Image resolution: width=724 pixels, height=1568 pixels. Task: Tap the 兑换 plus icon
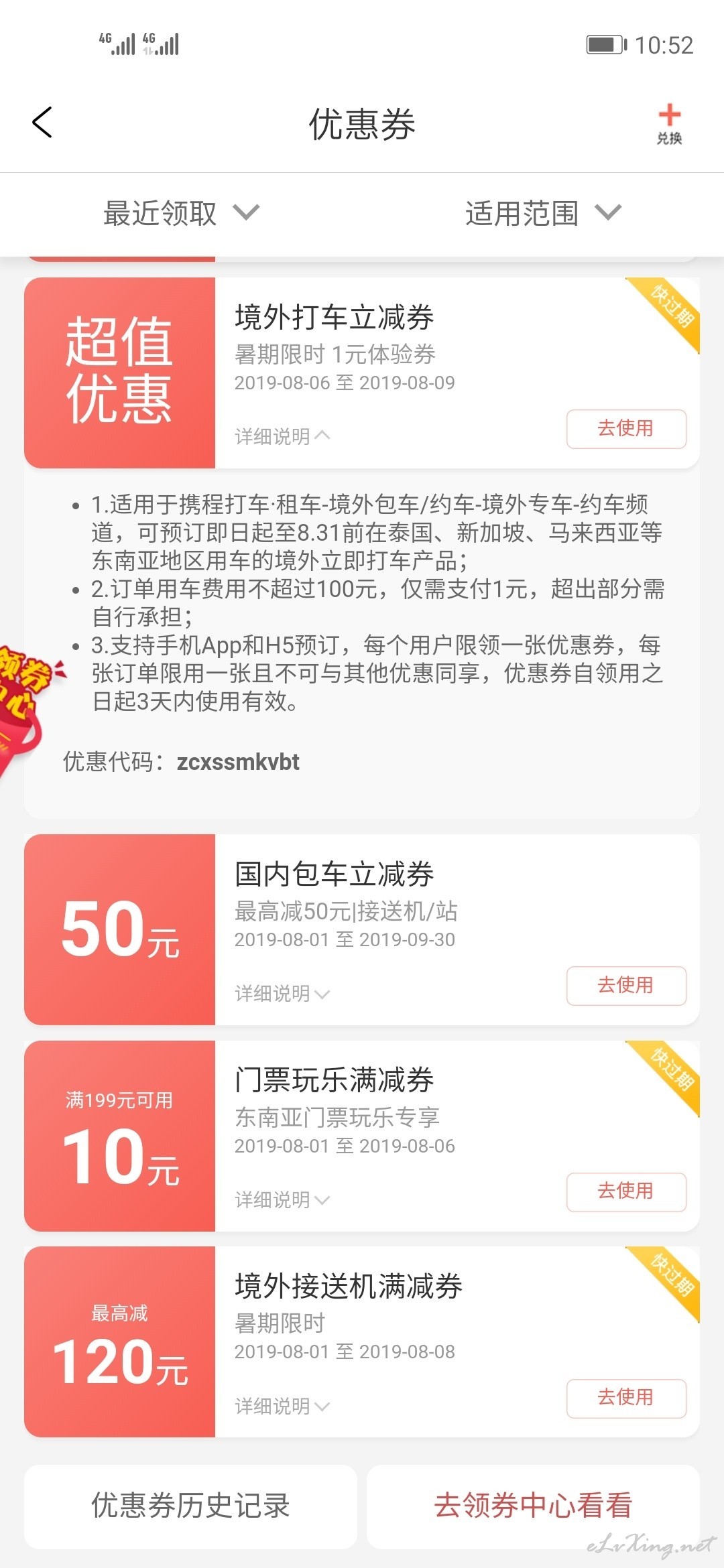669,124
